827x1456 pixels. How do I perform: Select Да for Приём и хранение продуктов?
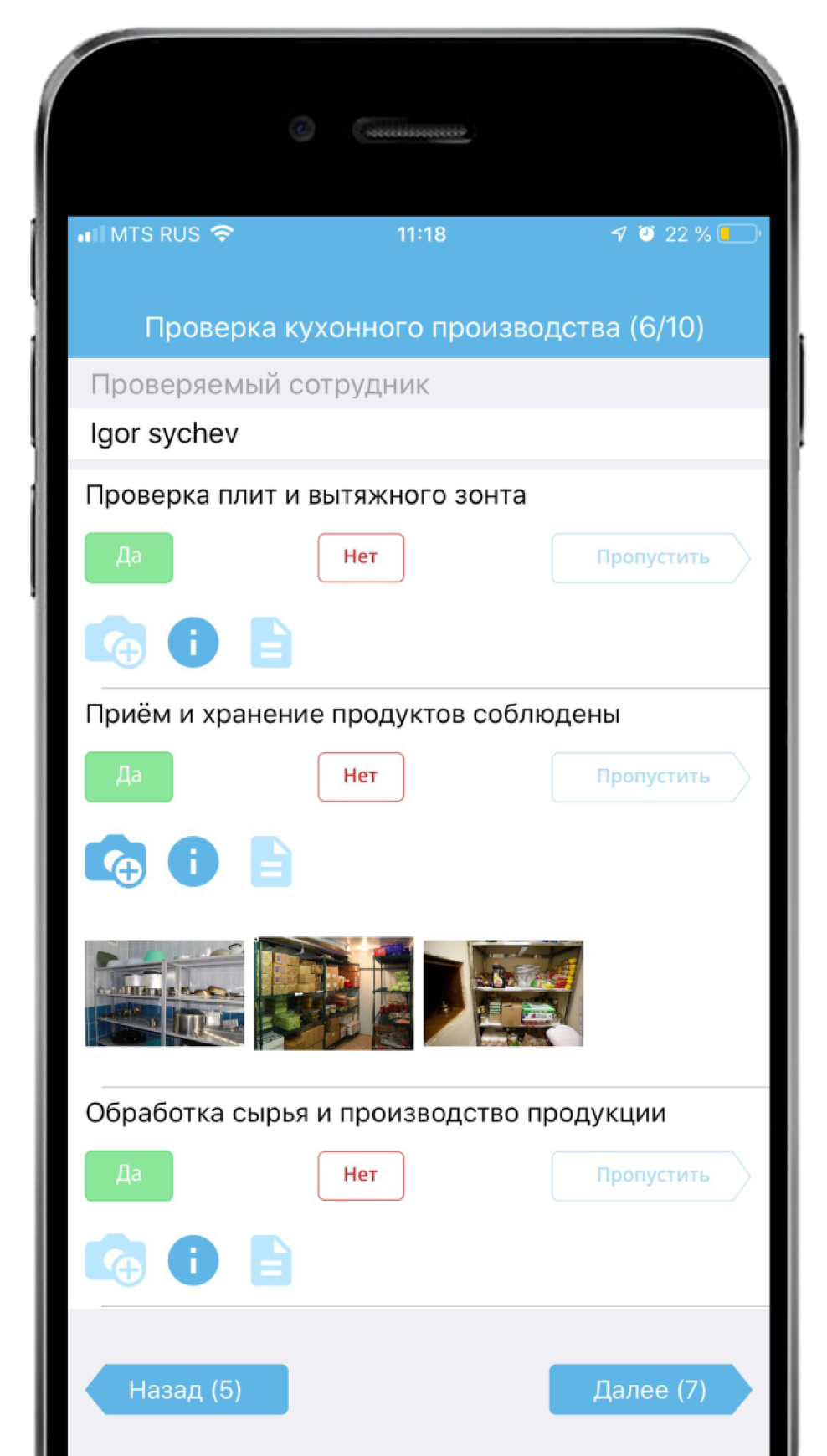(x=129, y=777)
